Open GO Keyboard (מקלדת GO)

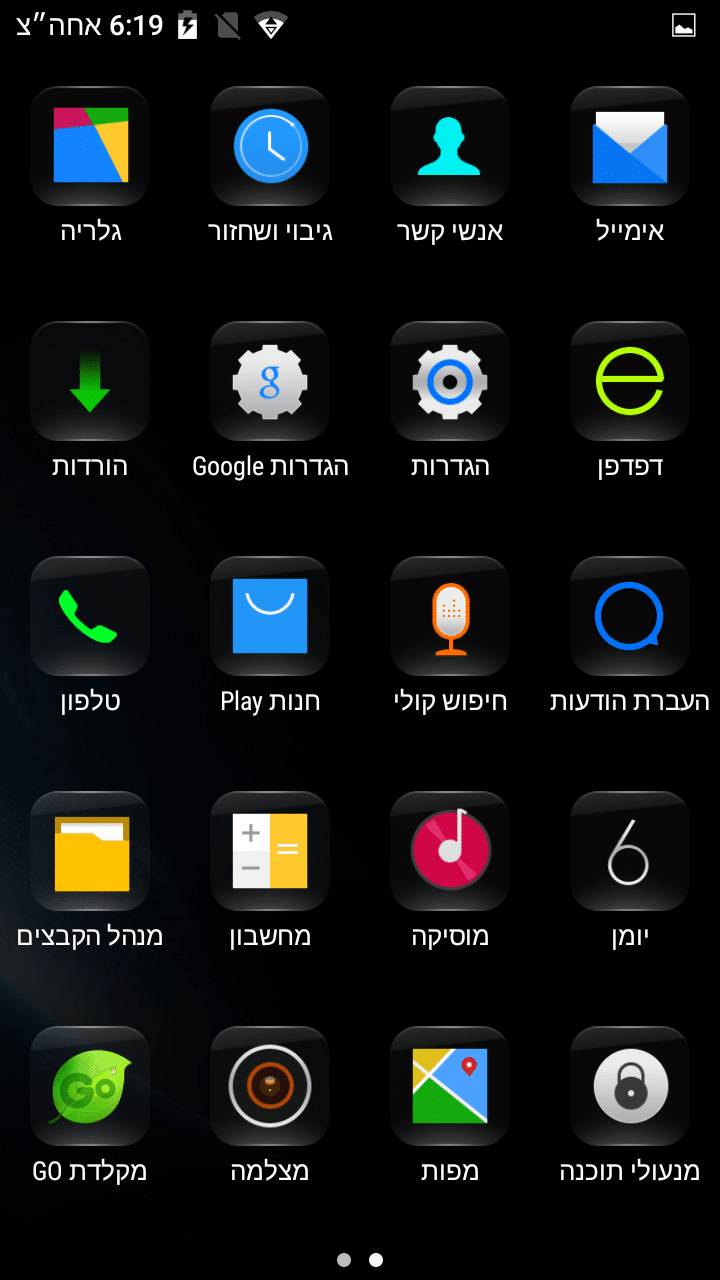click(x=90, y=1086)
